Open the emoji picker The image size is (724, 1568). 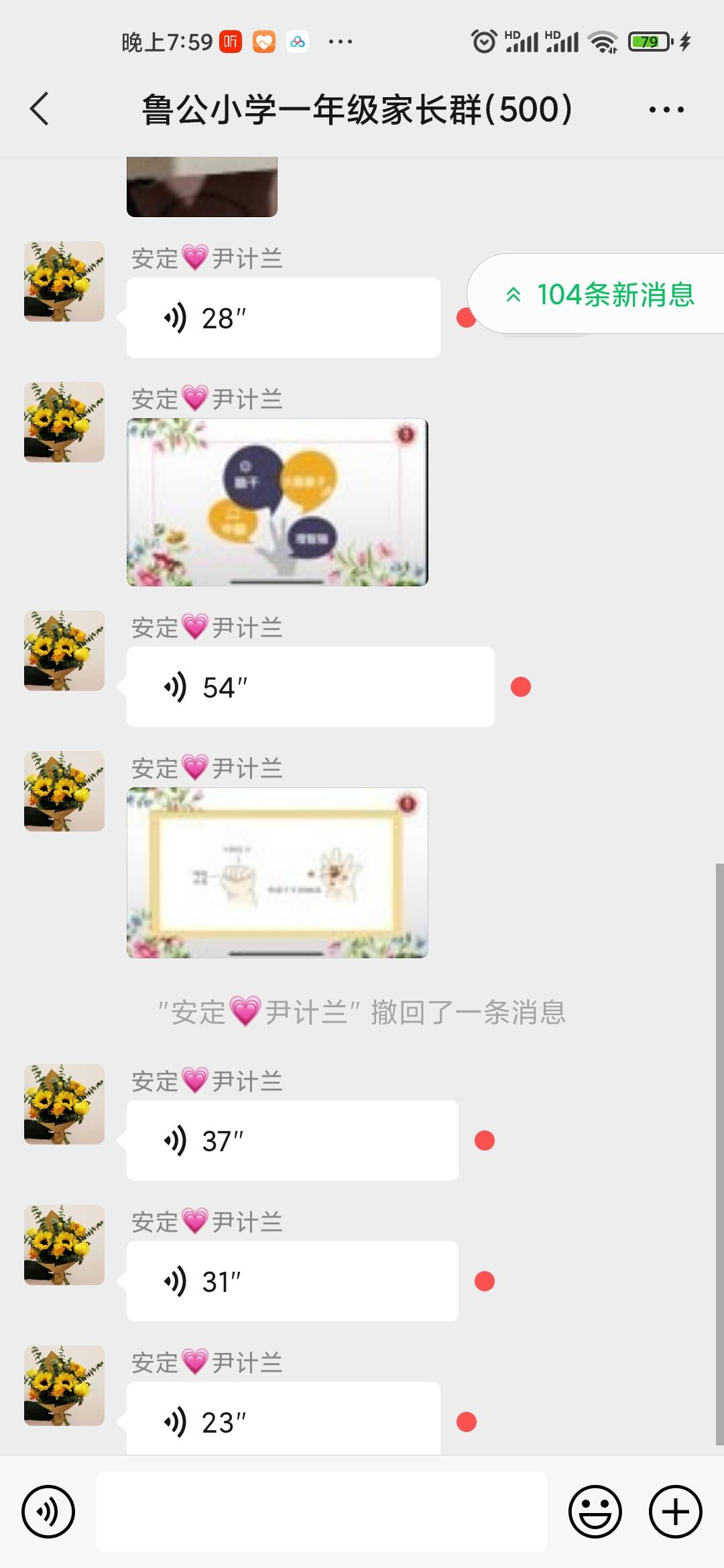coord(595,1512)
